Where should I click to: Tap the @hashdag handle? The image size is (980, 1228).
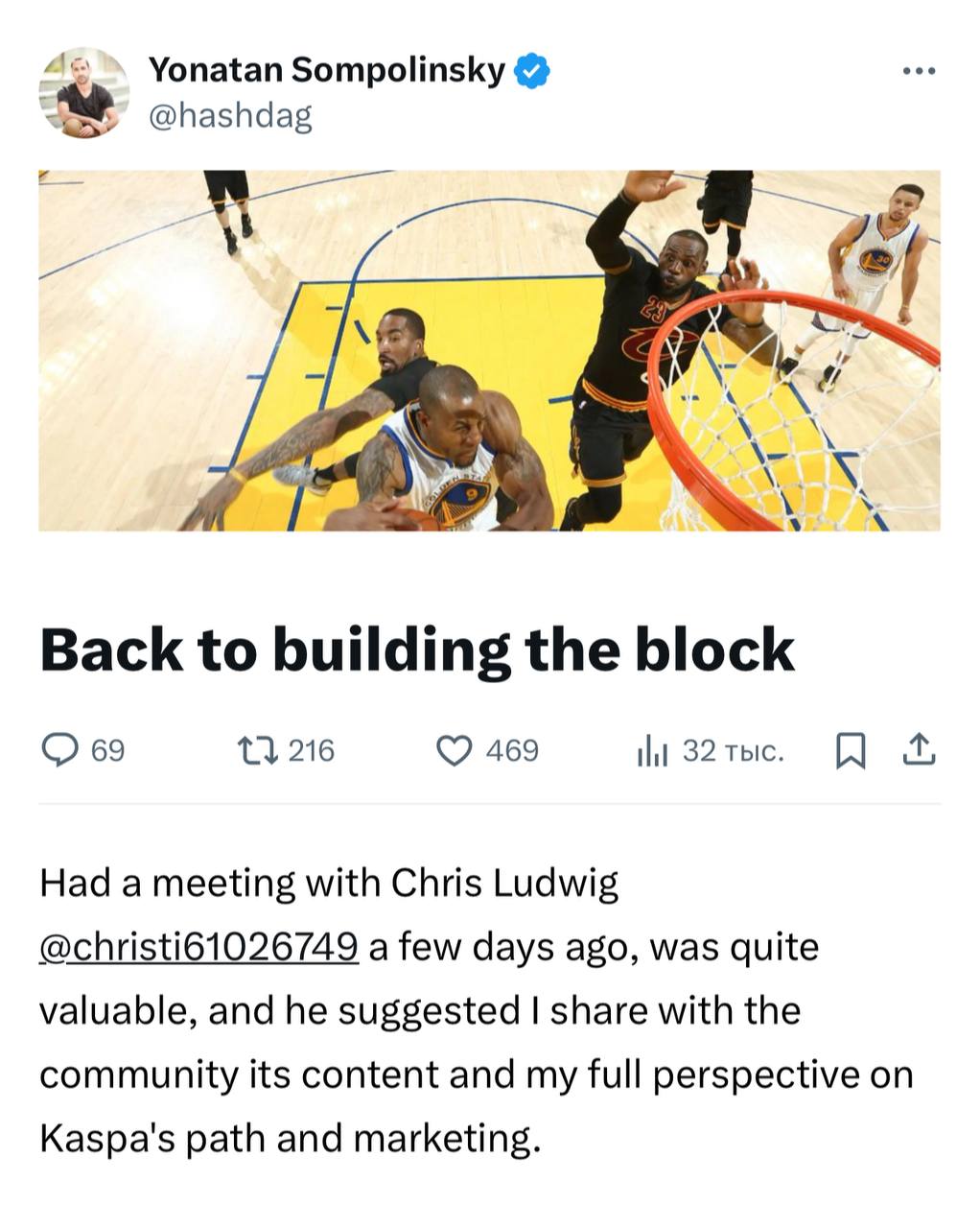click(230, 116)
